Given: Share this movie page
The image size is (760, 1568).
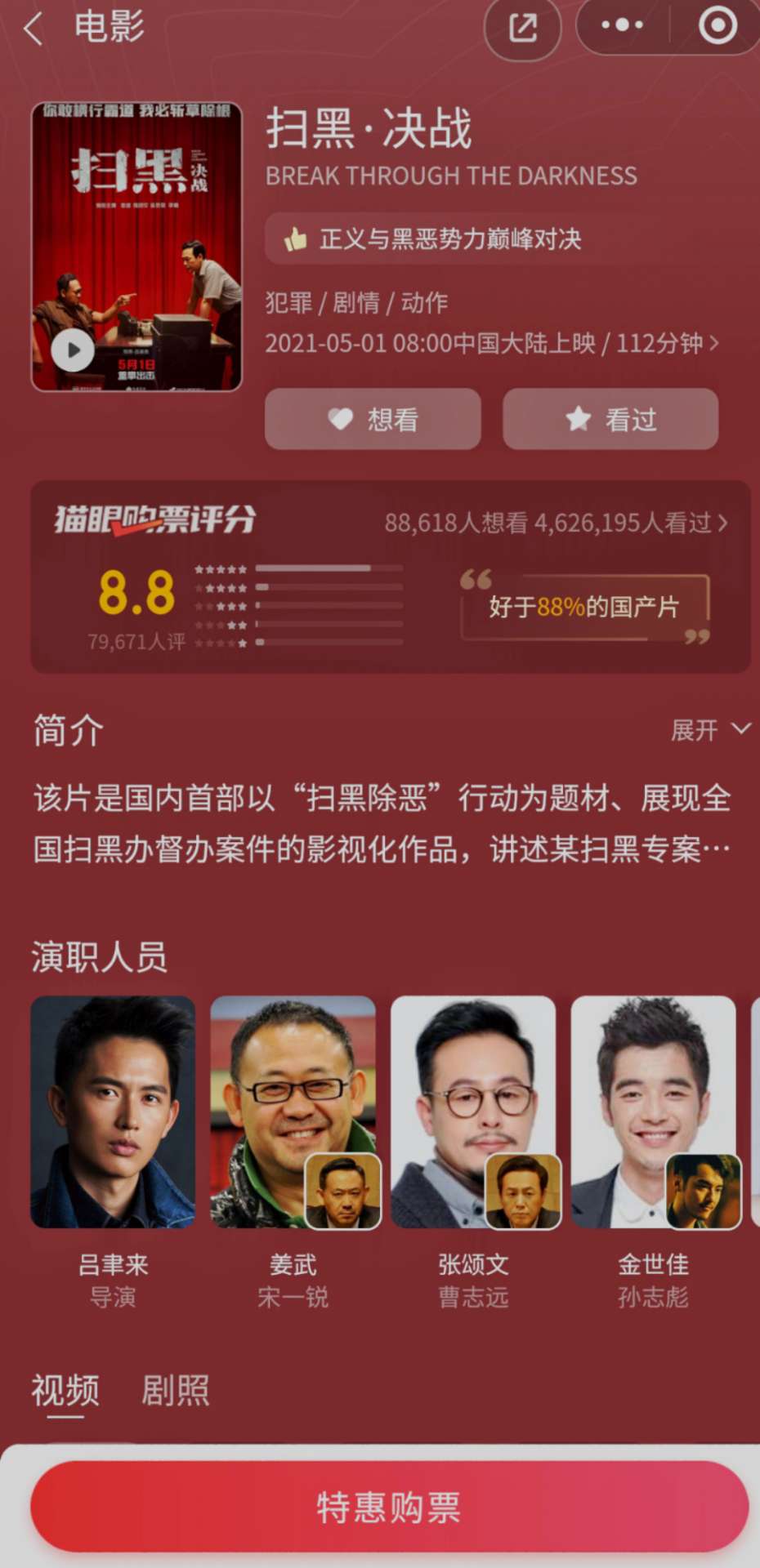Looking at the screenshot, I should (x=522, y=28).
